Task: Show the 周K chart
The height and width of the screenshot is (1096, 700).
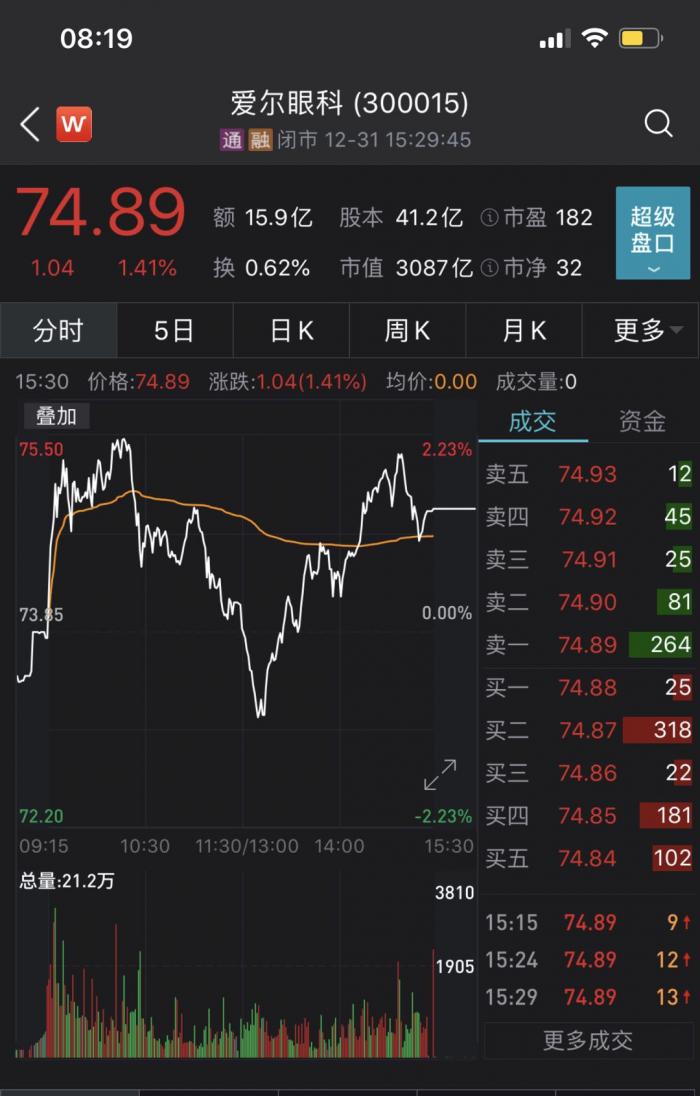Action: 408,331
